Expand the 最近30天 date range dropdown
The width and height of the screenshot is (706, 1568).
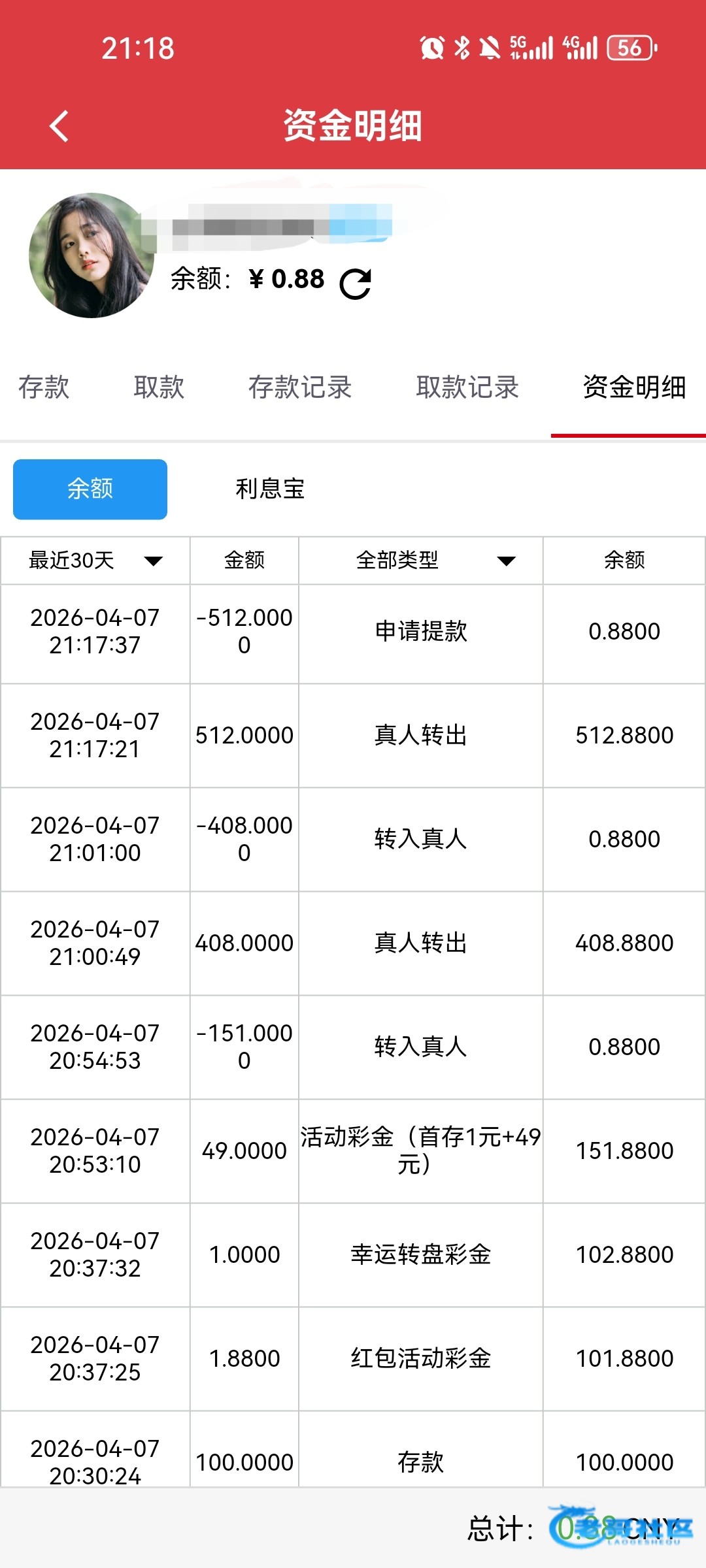[95, 561]
